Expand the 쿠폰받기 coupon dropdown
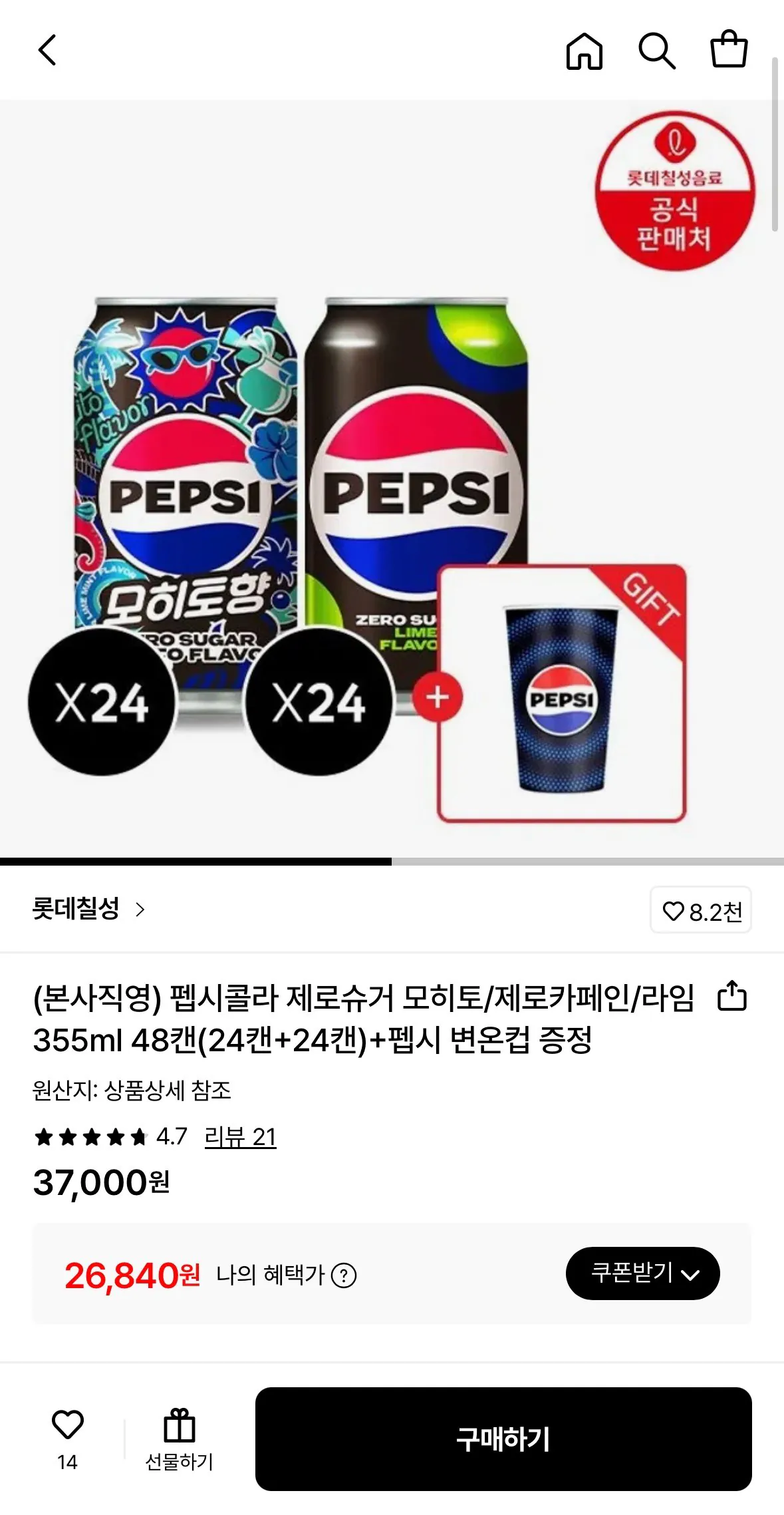 pos(642,1273)
